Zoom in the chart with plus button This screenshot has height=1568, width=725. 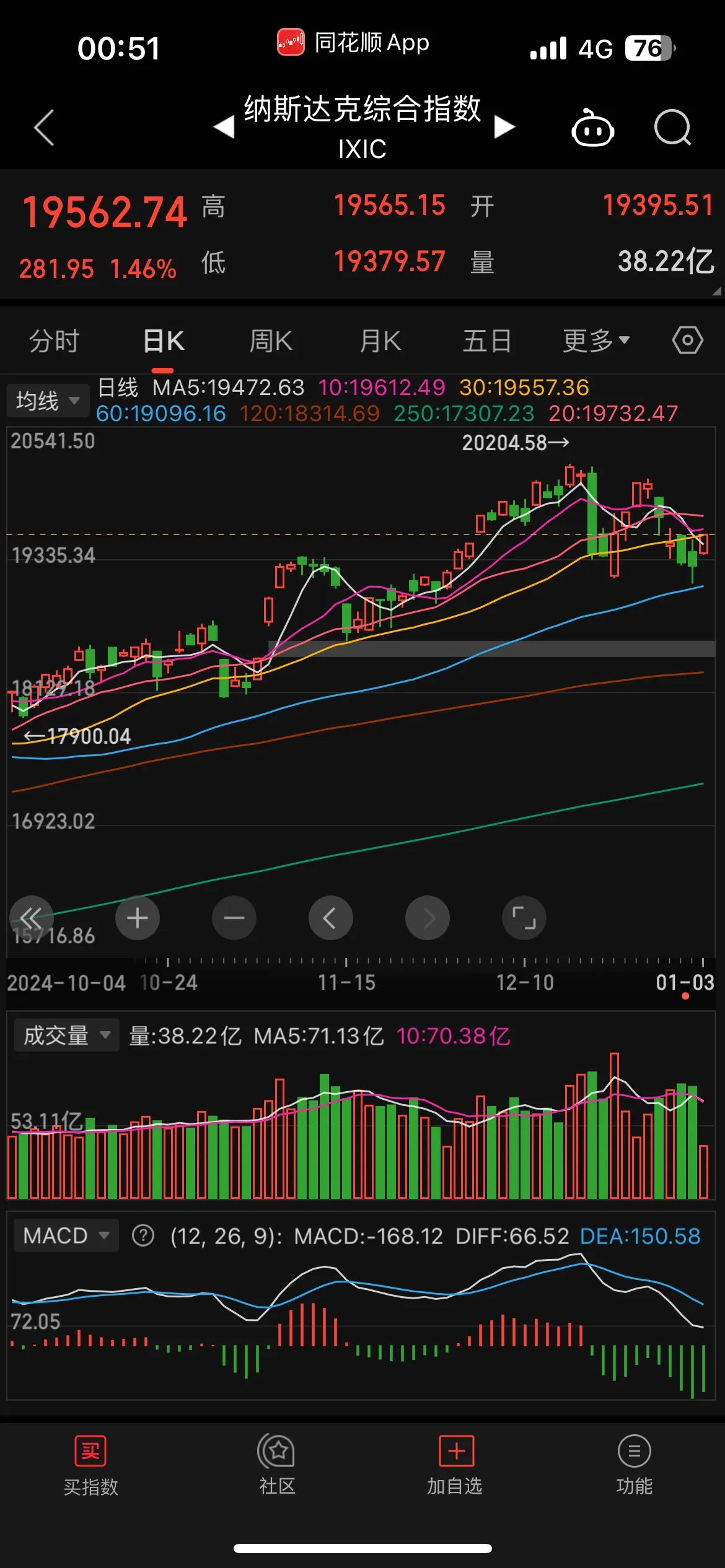tap(137, 918)
